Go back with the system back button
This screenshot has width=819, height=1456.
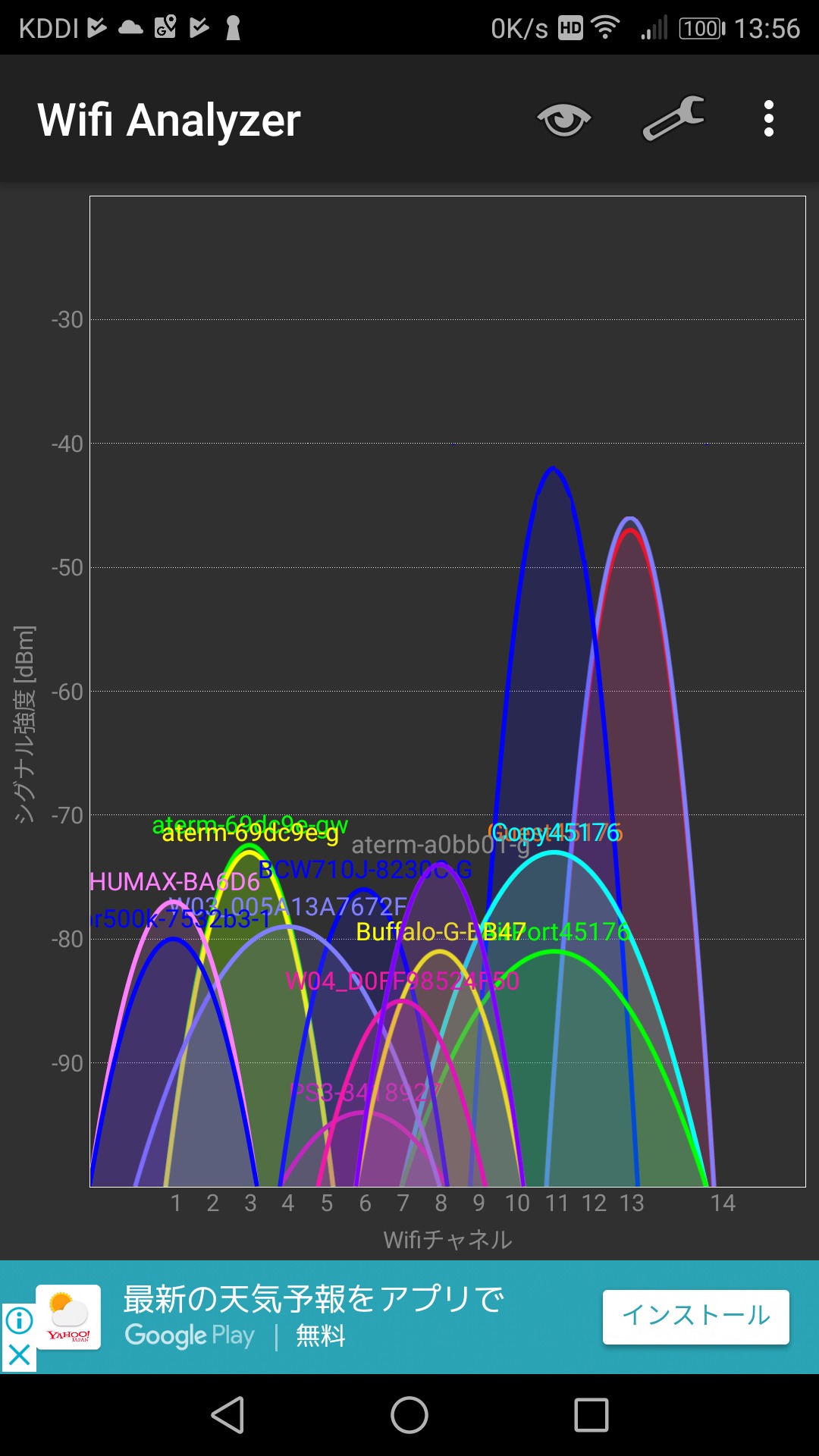pos(227,1415)
